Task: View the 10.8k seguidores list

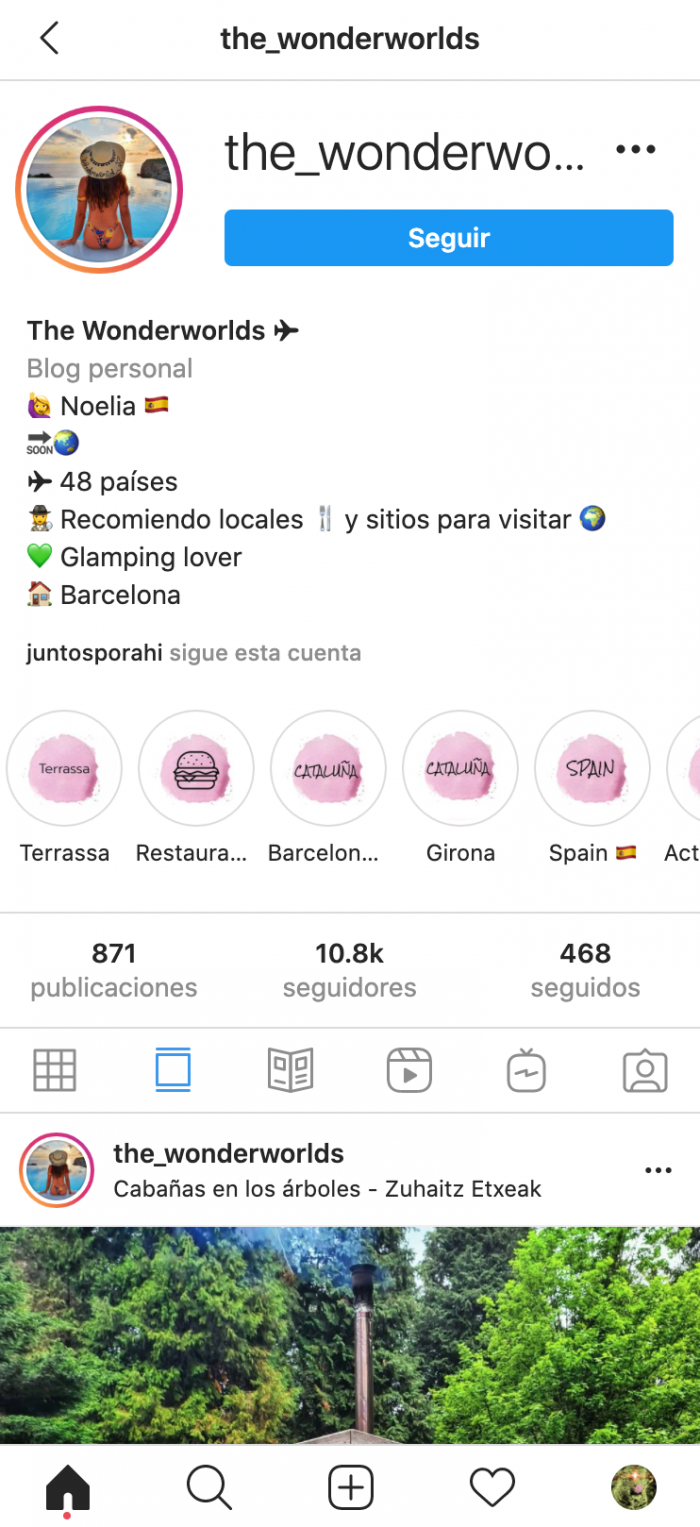Action: (x=349, y=970)
